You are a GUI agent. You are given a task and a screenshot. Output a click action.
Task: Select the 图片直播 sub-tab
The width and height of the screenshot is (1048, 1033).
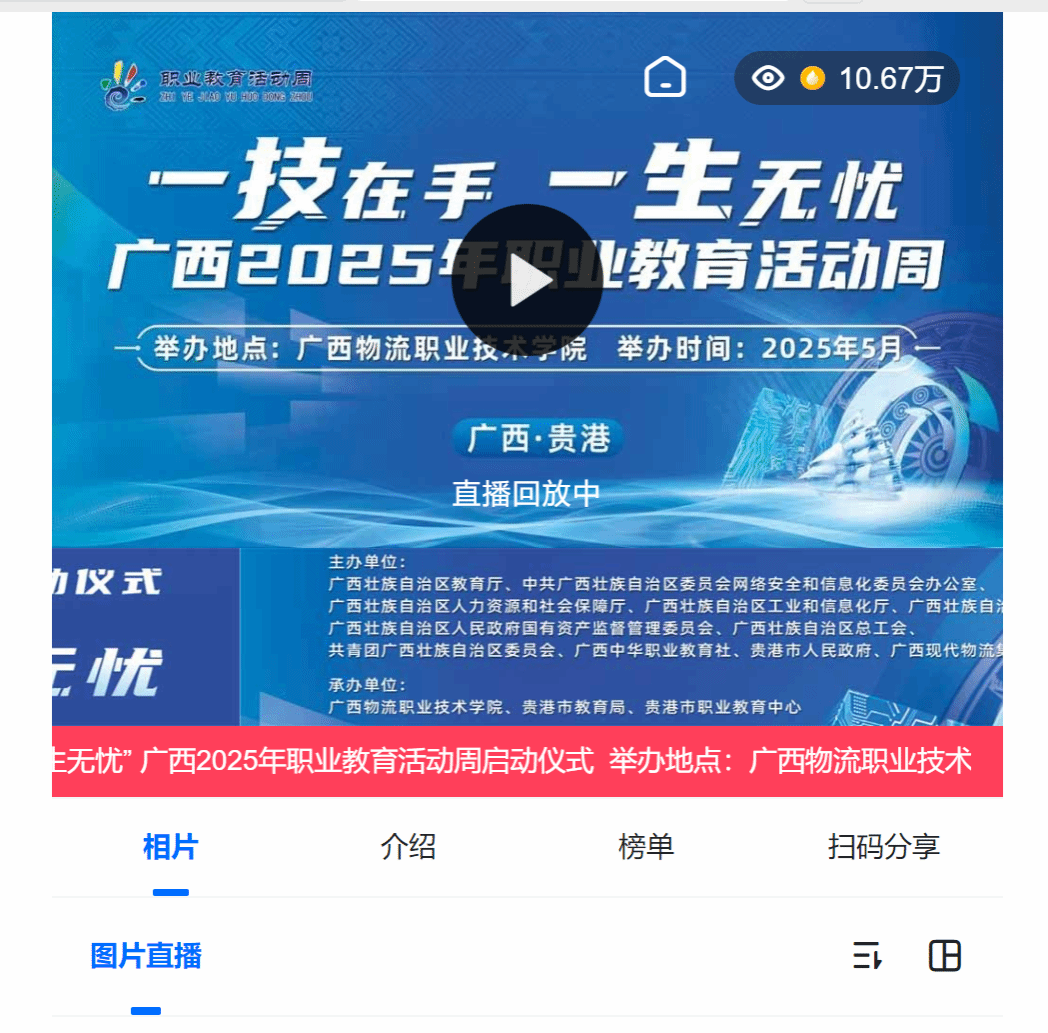coord(146,956)
